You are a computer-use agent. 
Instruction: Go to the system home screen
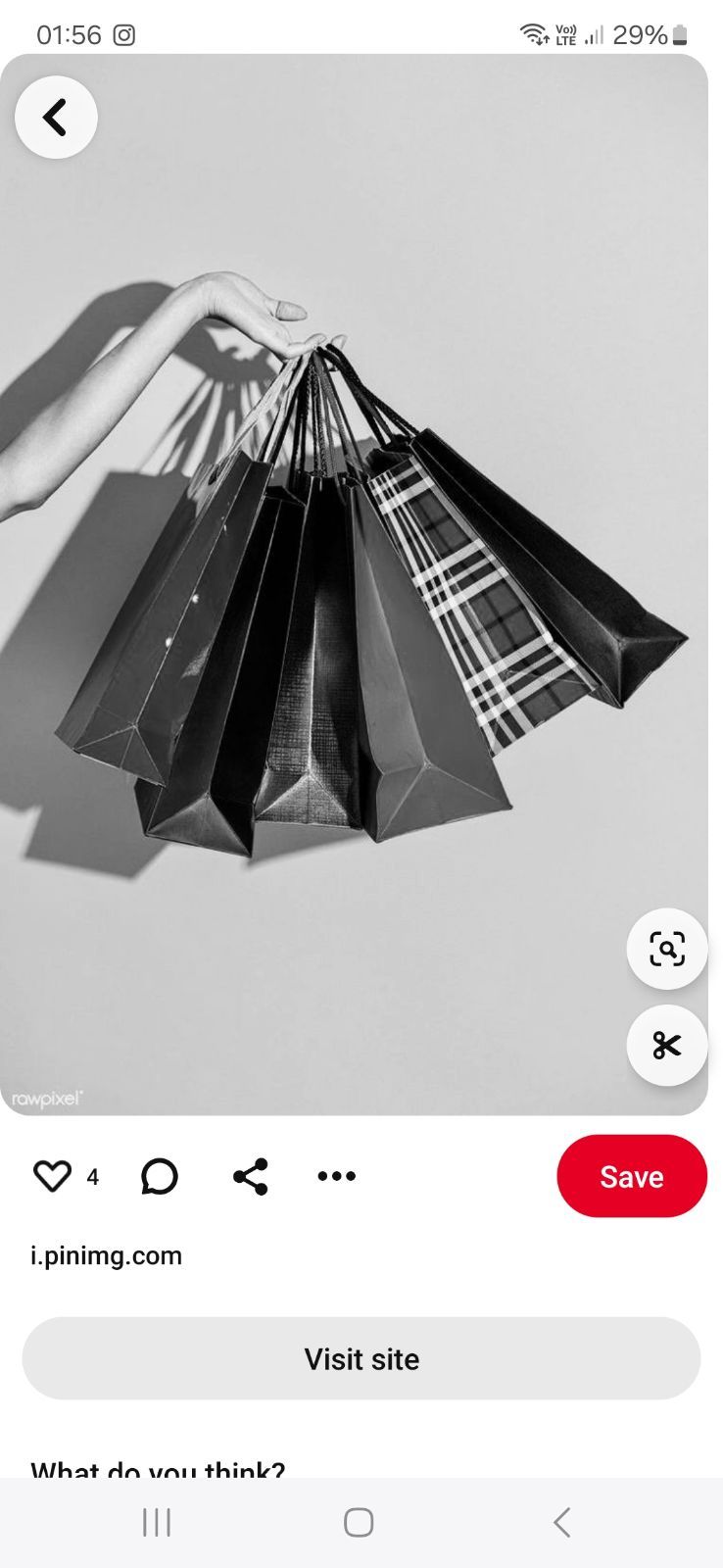(359, 1522)
